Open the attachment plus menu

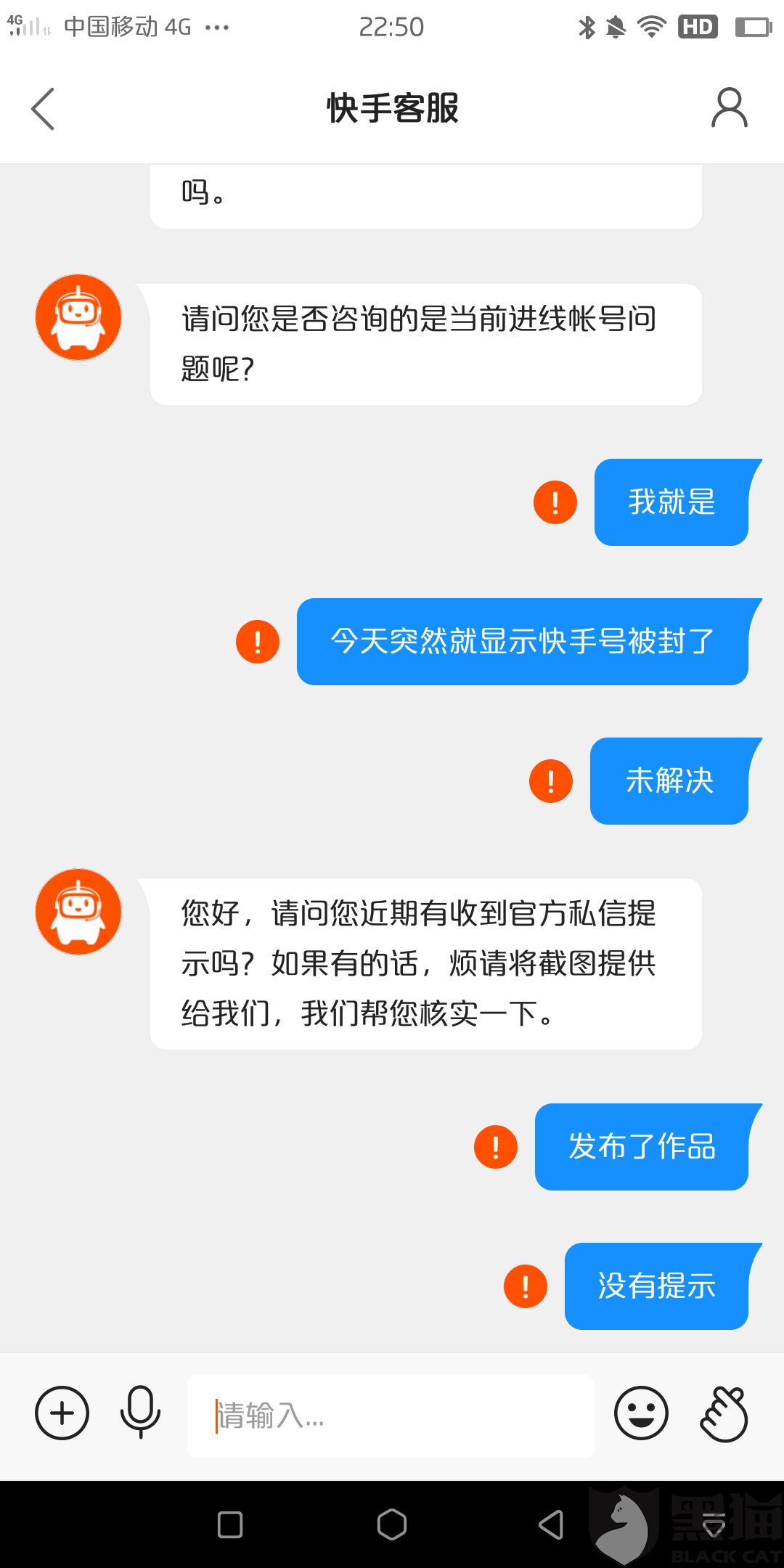point(62,1414)
